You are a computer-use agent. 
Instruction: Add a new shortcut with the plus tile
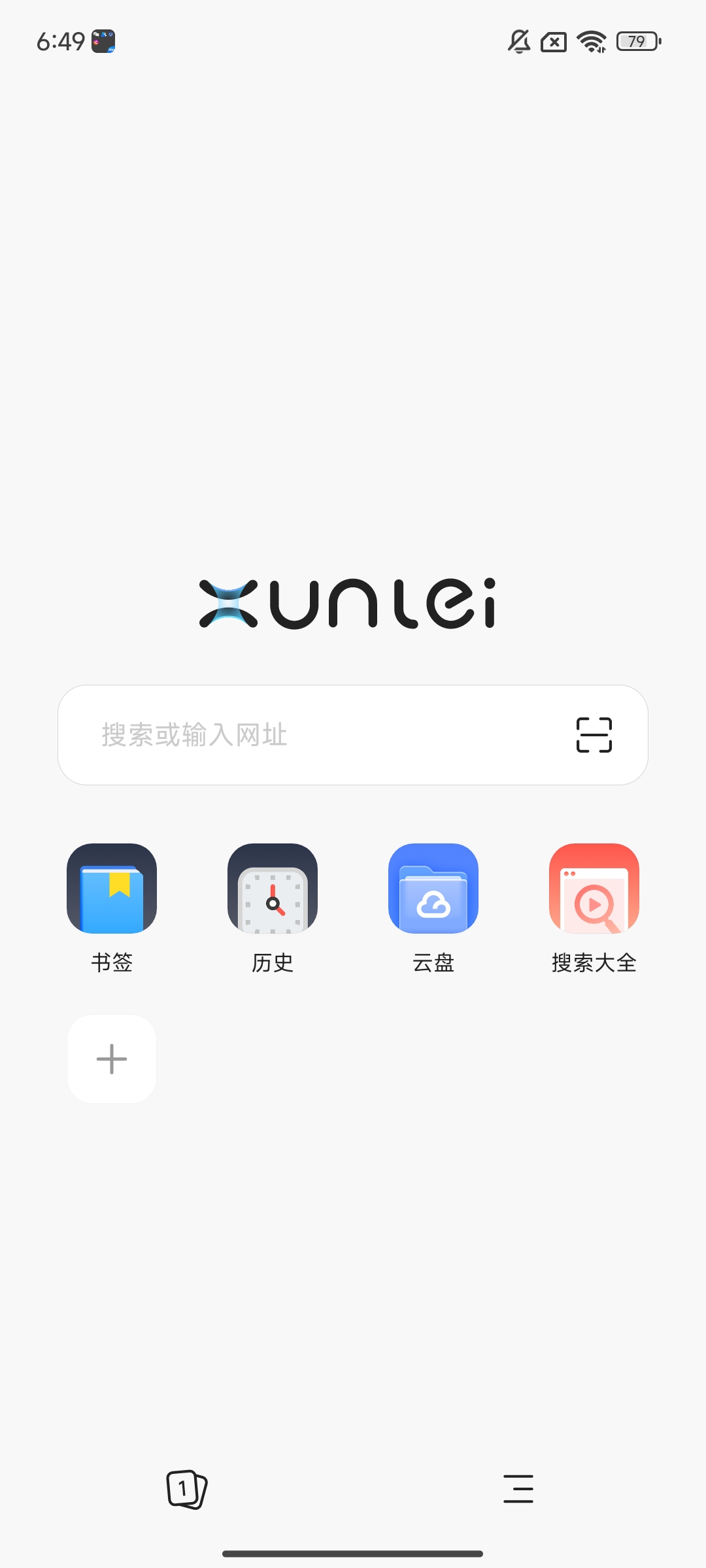point(112,1059)
